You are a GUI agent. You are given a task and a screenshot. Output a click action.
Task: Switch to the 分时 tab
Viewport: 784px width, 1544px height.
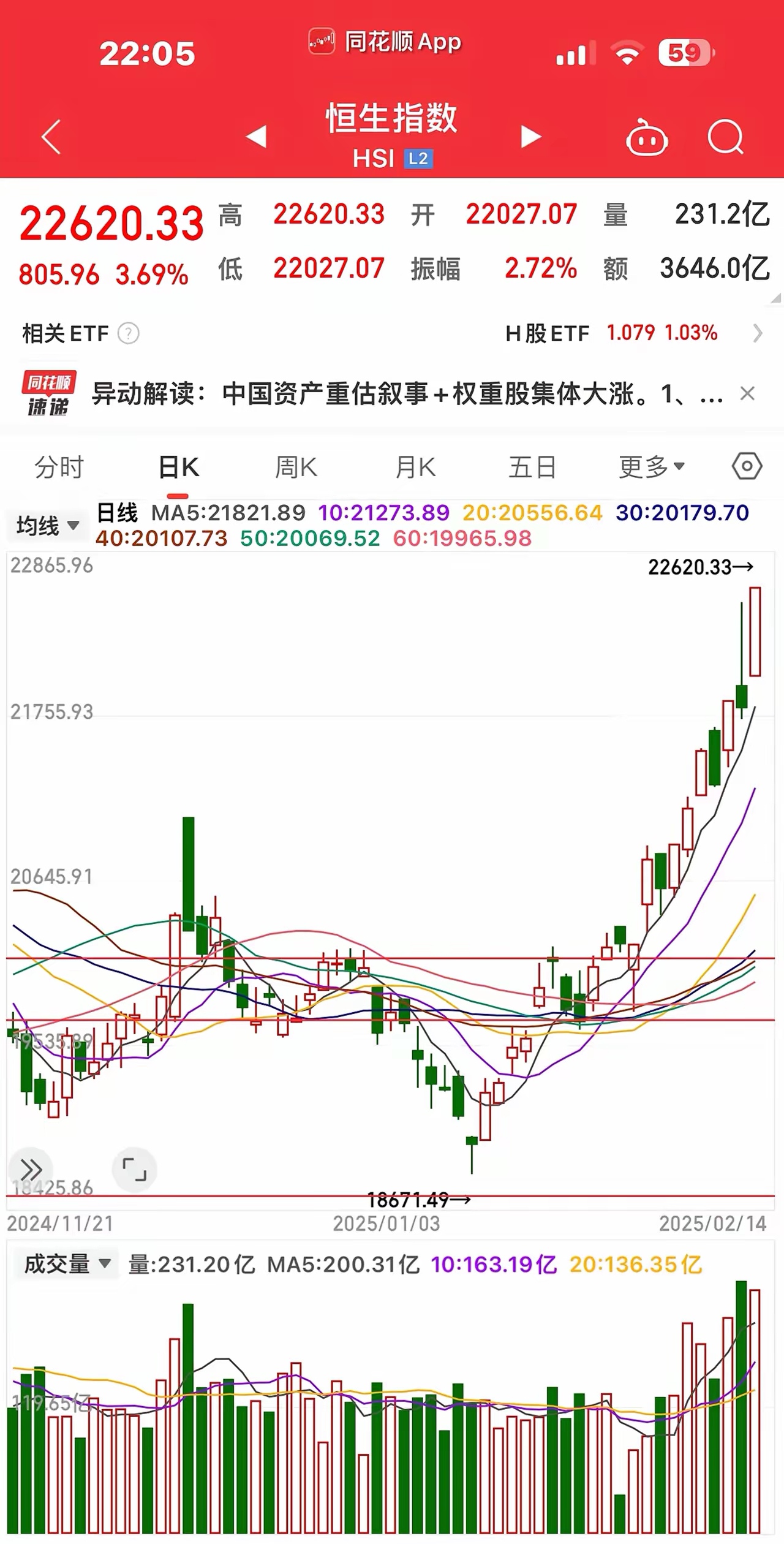click(x=59, y=467)
